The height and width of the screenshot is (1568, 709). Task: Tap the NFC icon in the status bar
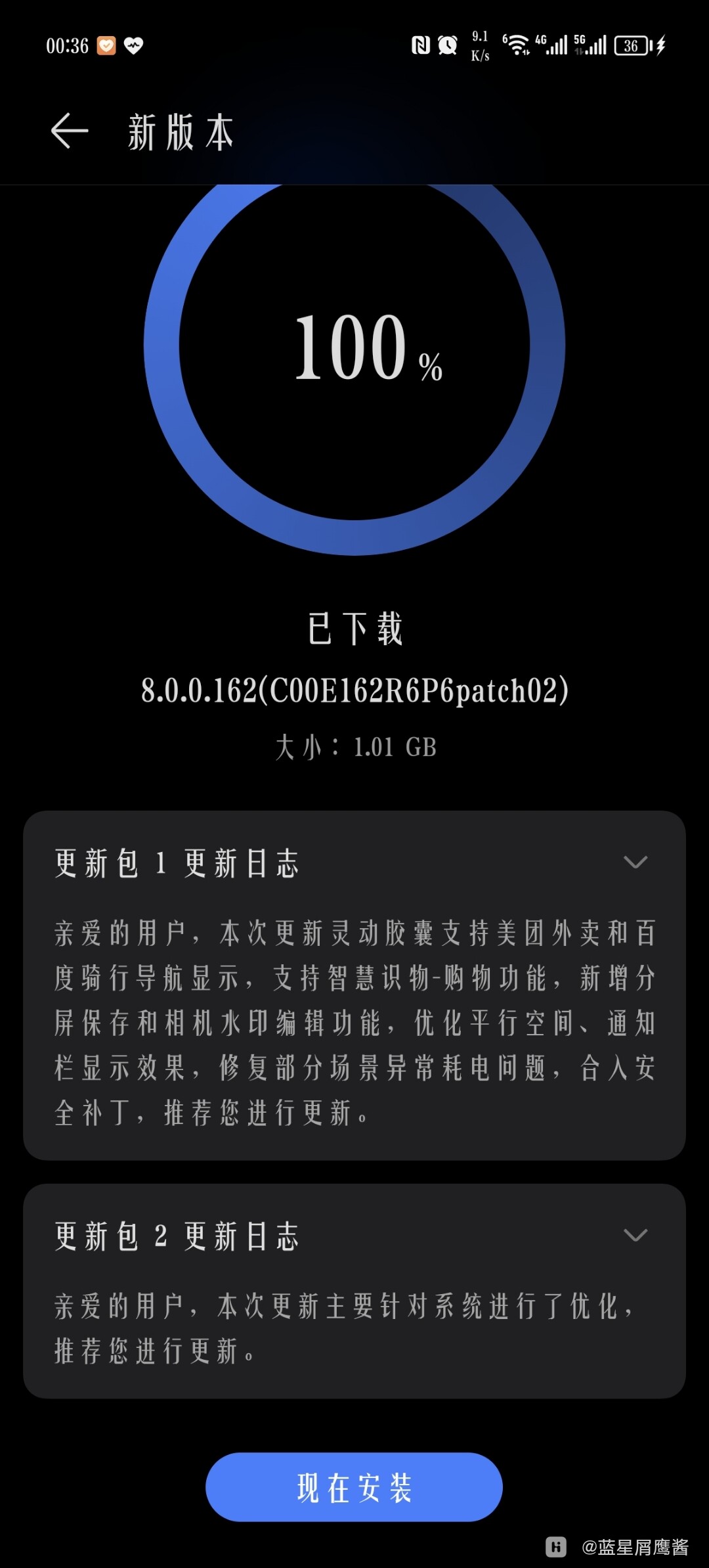pos(420,45)
